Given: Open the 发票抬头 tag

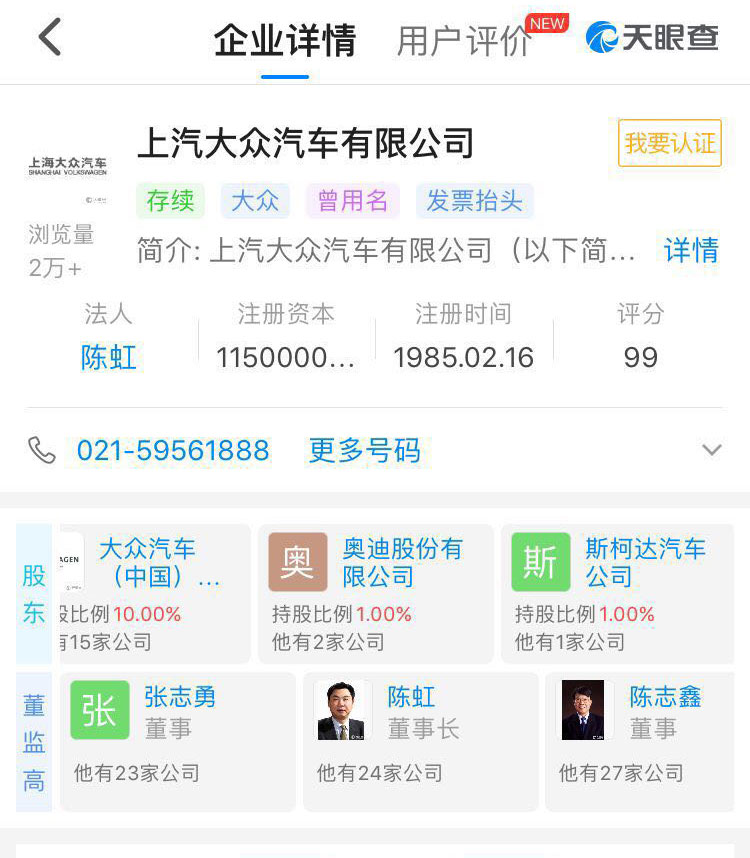Looking at the screenshot, I should [x=474, y=201].
